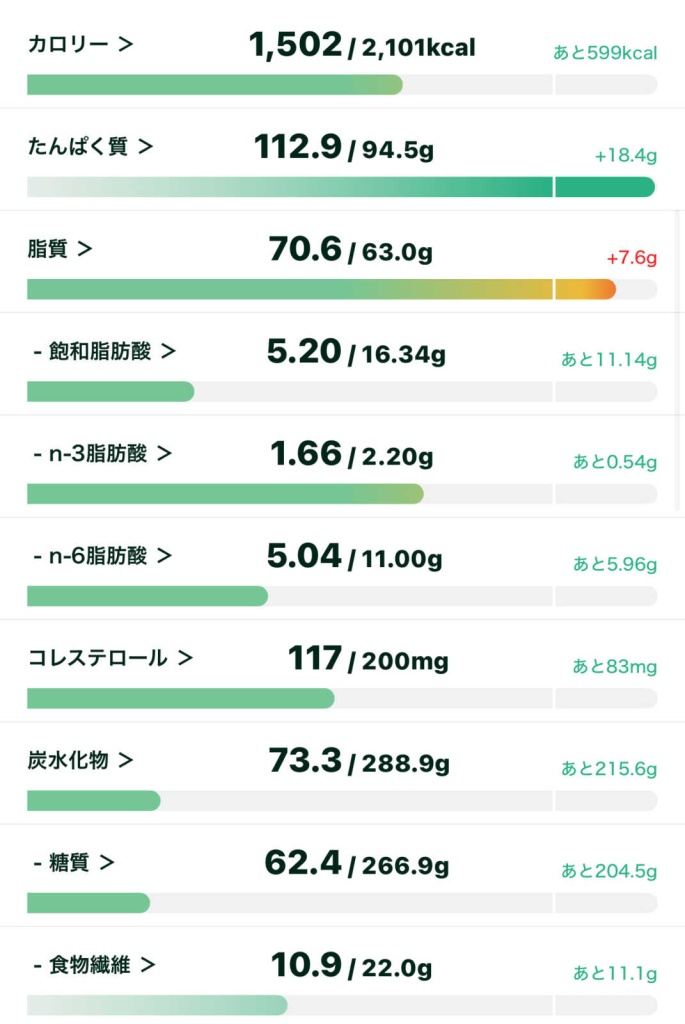Viewport: 685px width, 1024px height.
Task: Open the n-3脂肪酸 row
Action: [102, 454]
